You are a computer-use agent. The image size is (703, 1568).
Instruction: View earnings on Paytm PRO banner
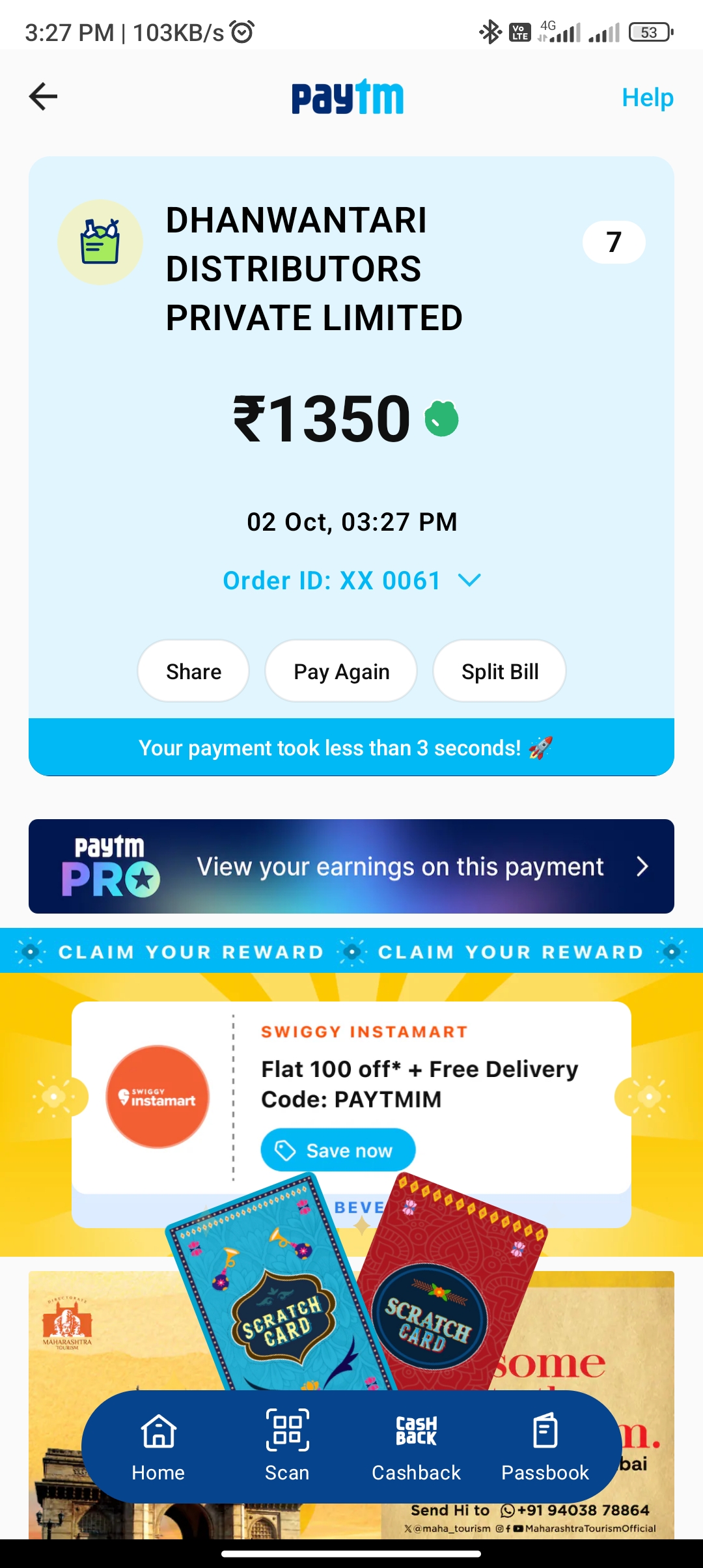coord(351,866)
